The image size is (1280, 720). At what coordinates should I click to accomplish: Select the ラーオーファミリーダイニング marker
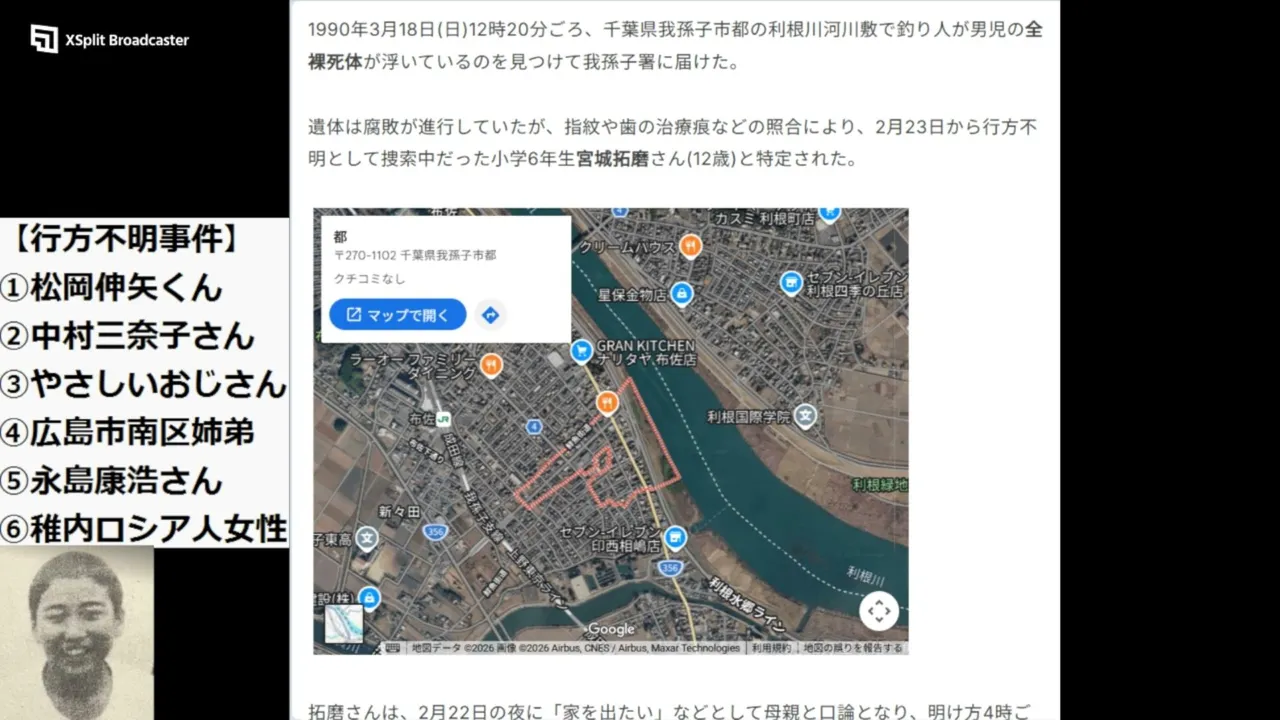point(490,364)
